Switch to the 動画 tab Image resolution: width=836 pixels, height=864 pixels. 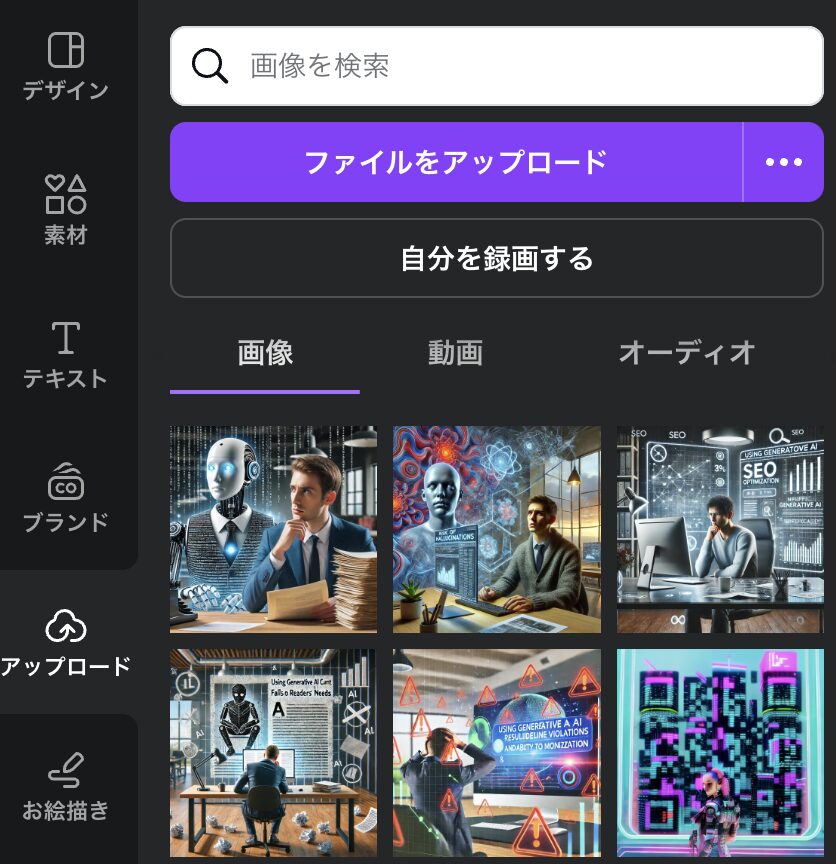pyautogui.click(x=455, y=353)
